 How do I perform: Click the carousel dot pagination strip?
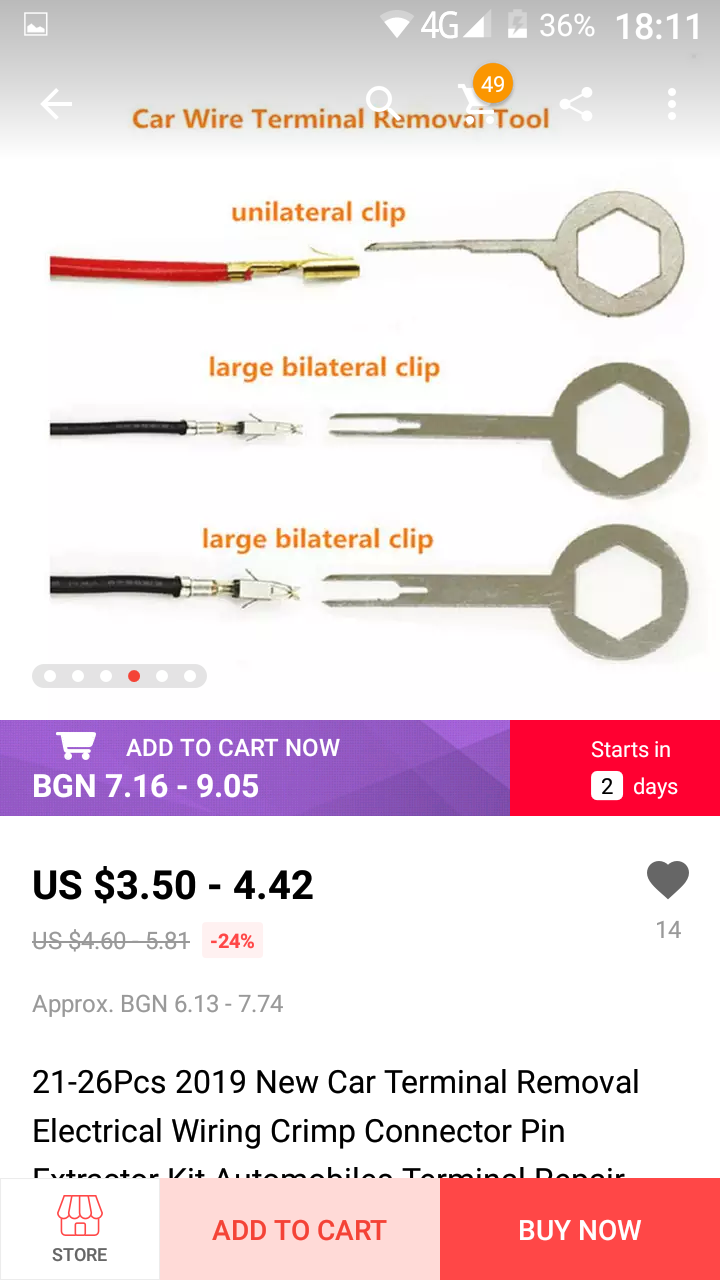pos(119,676)
